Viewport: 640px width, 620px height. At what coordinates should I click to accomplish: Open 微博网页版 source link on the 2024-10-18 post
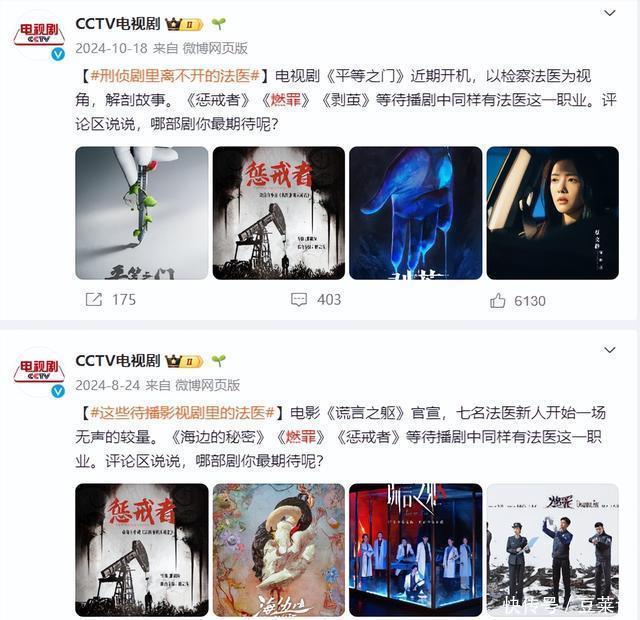[211, 48]
